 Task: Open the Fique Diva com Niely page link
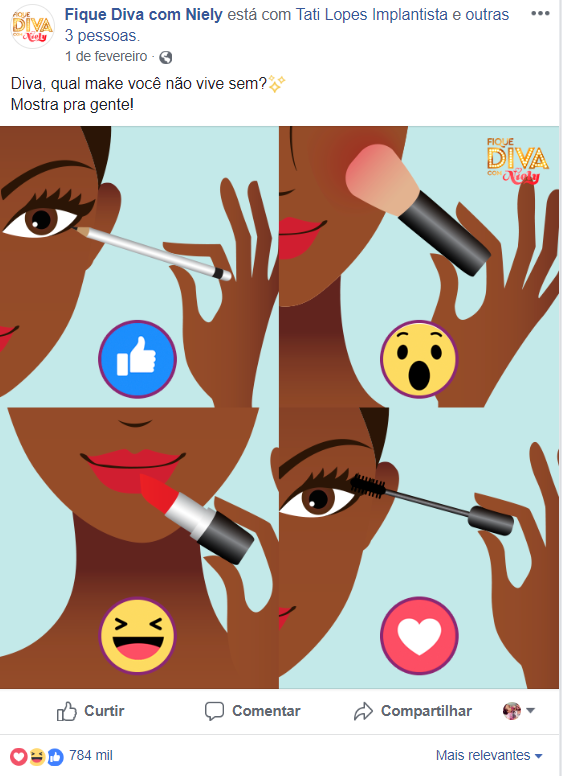pyautogui.click(x=143, y=15)
